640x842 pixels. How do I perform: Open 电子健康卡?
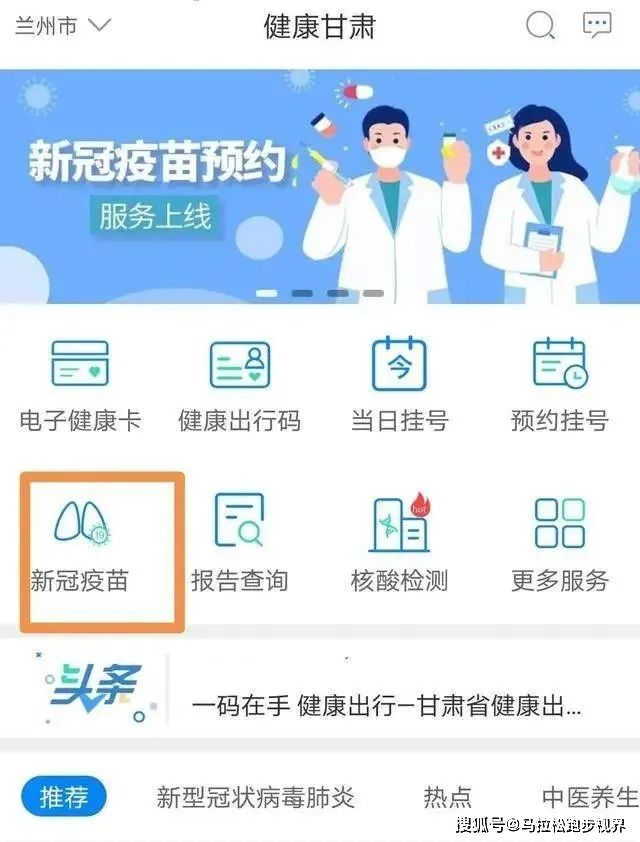coord(80,385)
